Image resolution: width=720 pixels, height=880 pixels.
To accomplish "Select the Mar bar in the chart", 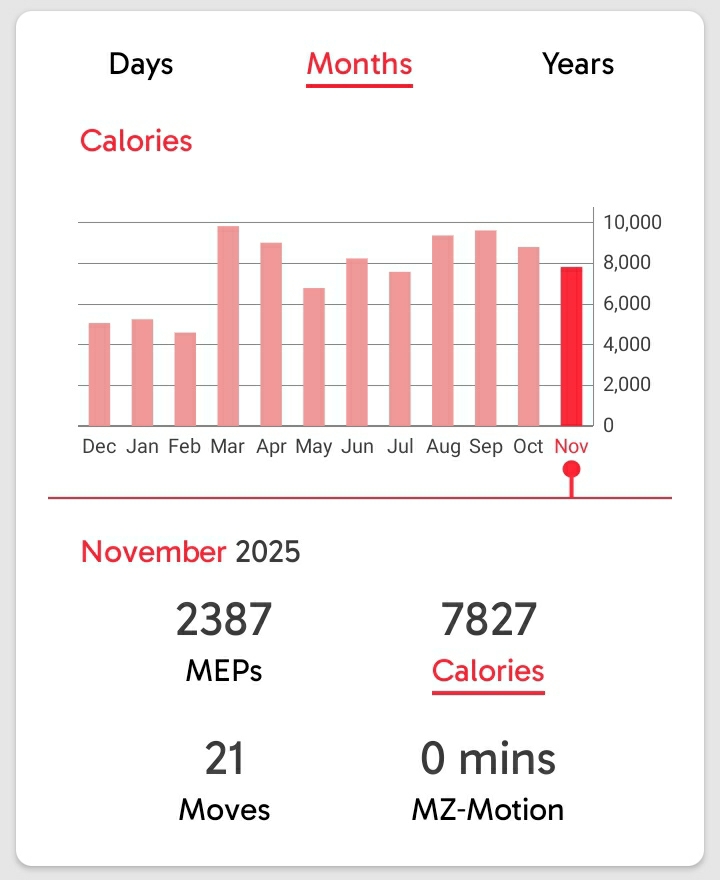I will [228, 326].
